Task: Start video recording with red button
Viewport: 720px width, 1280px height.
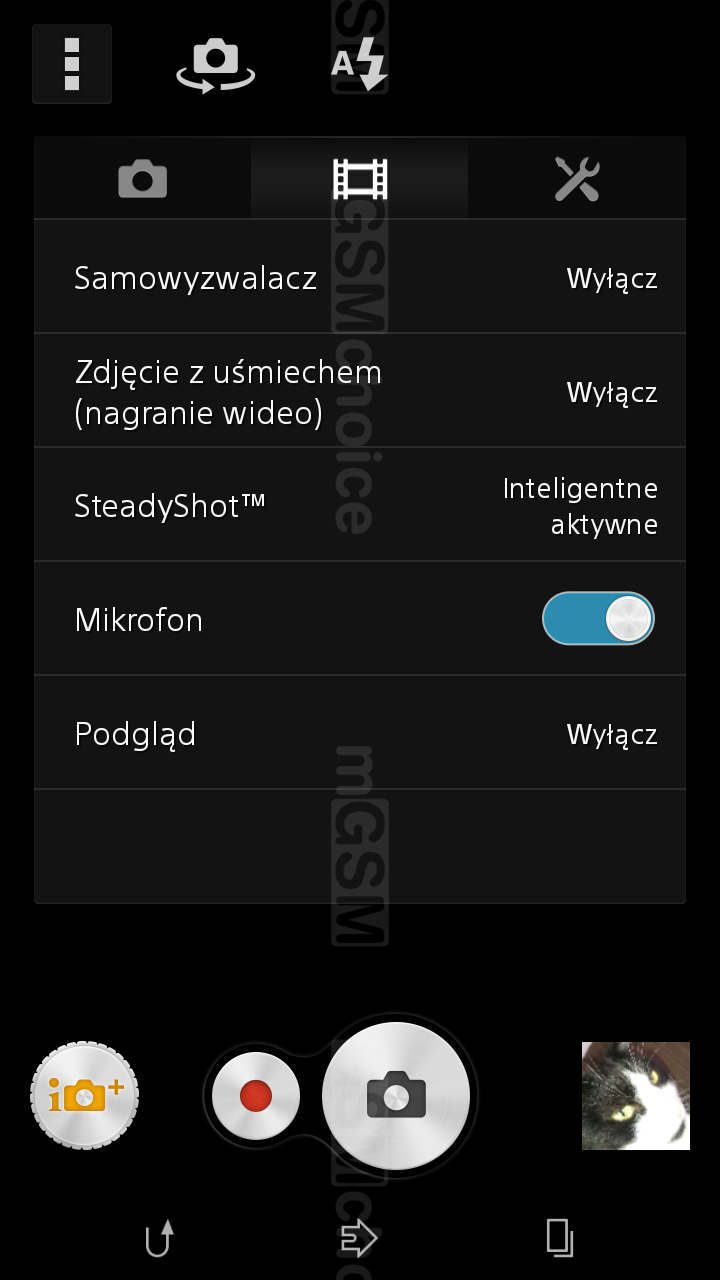Action: coord(256,1095)
